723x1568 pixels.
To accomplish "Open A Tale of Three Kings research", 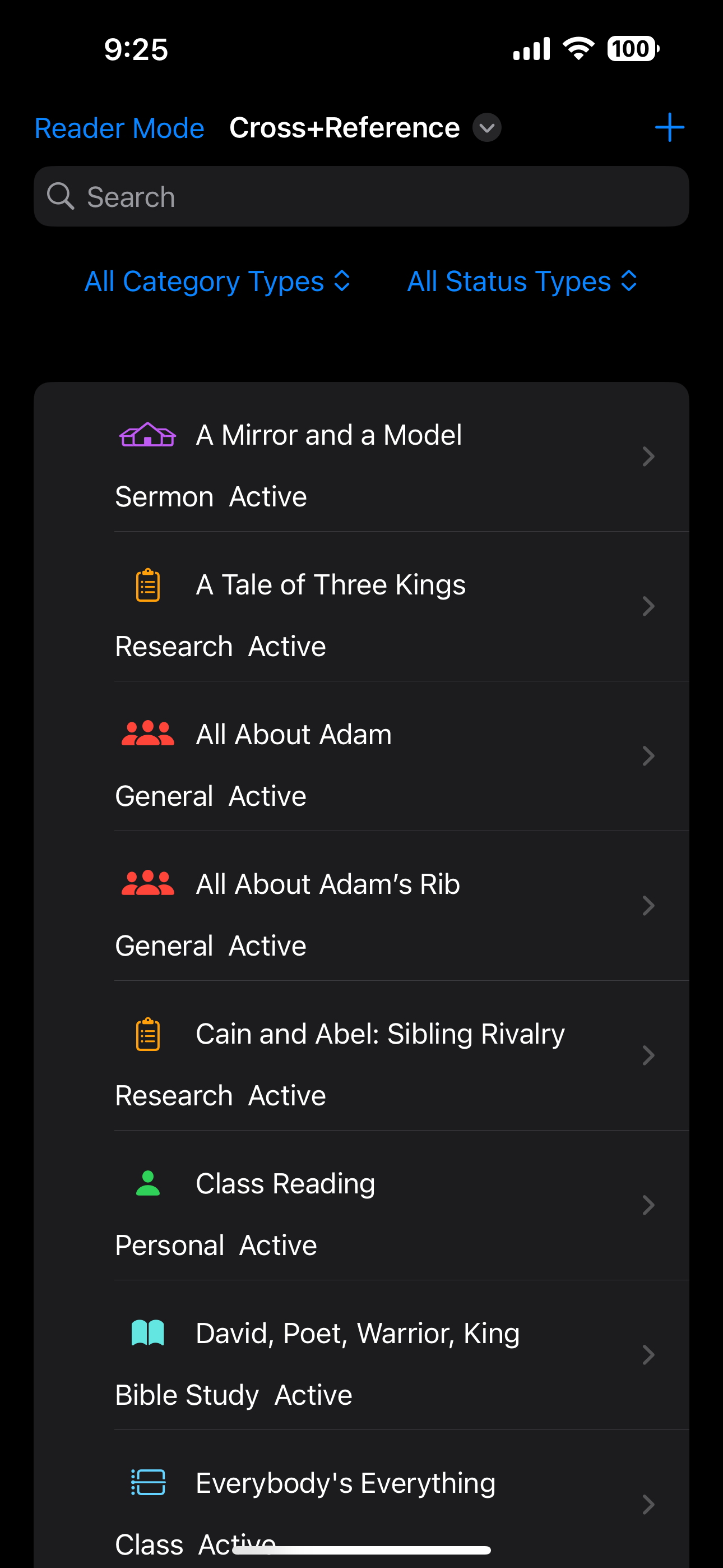I will tap(361, 607).
